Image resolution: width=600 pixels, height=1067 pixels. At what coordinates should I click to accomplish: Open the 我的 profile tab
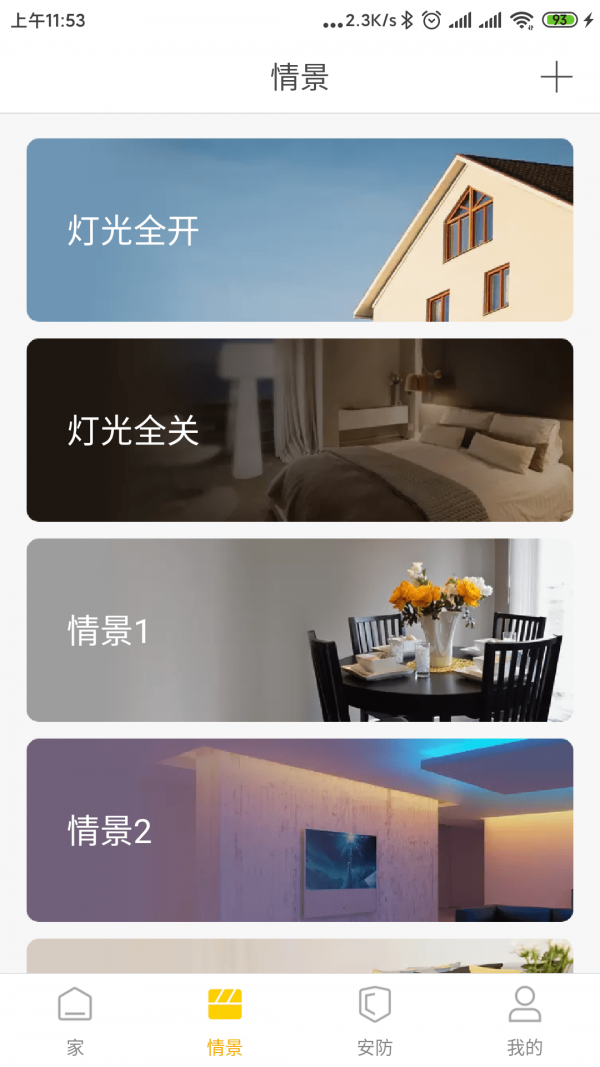pyautogui.click(x=525, y=1020)
